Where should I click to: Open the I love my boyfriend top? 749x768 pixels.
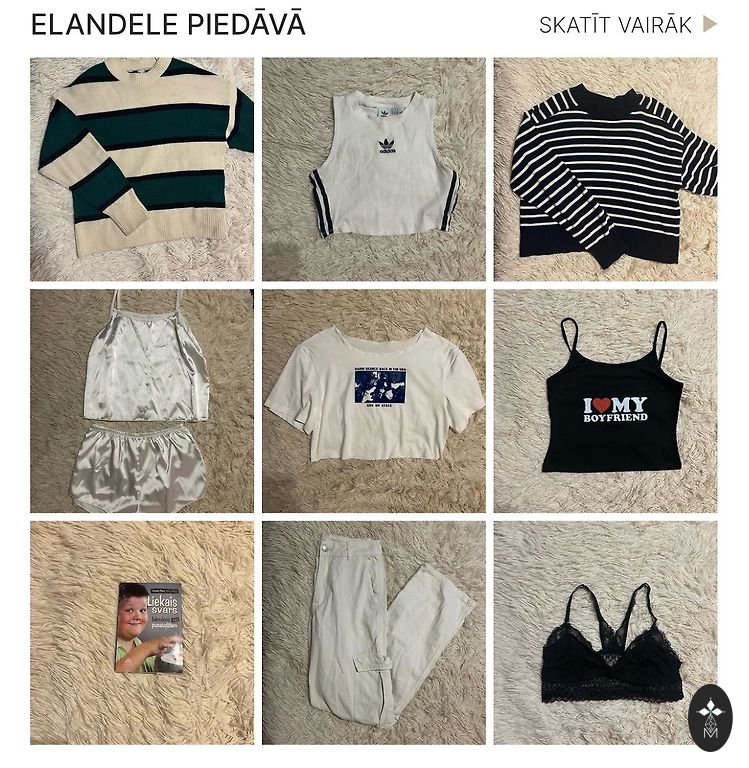[x=605, y=401]
